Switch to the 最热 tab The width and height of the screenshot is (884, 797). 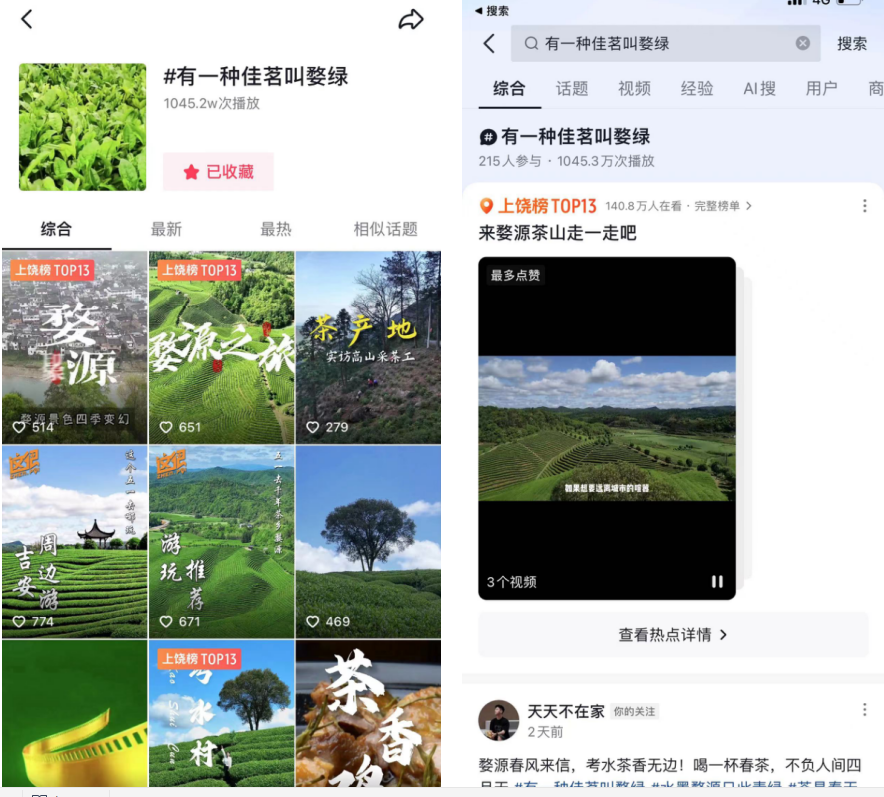tap(276, 229)
